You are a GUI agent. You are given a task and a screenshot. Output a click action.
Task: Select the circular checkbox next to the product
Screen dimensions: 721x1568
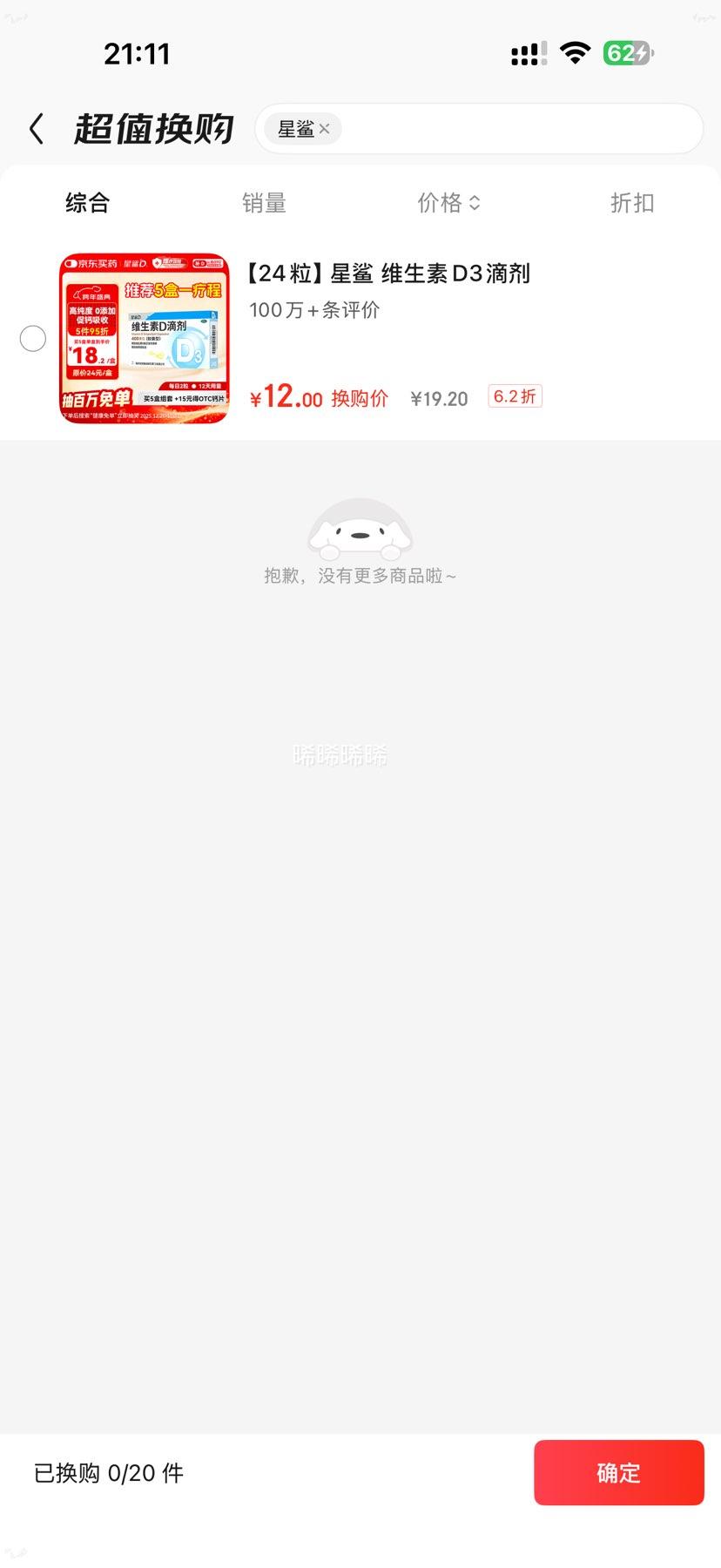click(x=33, y=339)
